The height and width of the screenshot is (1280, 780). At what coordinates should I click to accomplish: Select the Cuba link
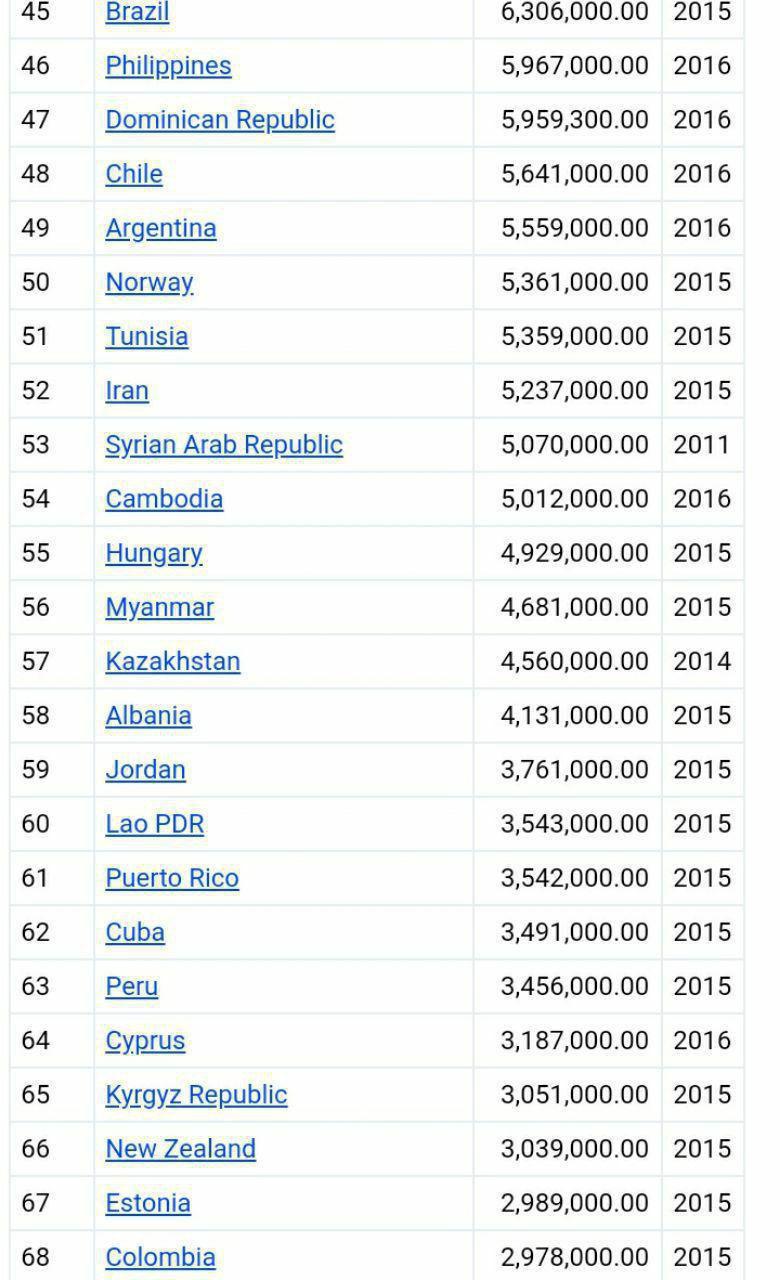(135, 932)
